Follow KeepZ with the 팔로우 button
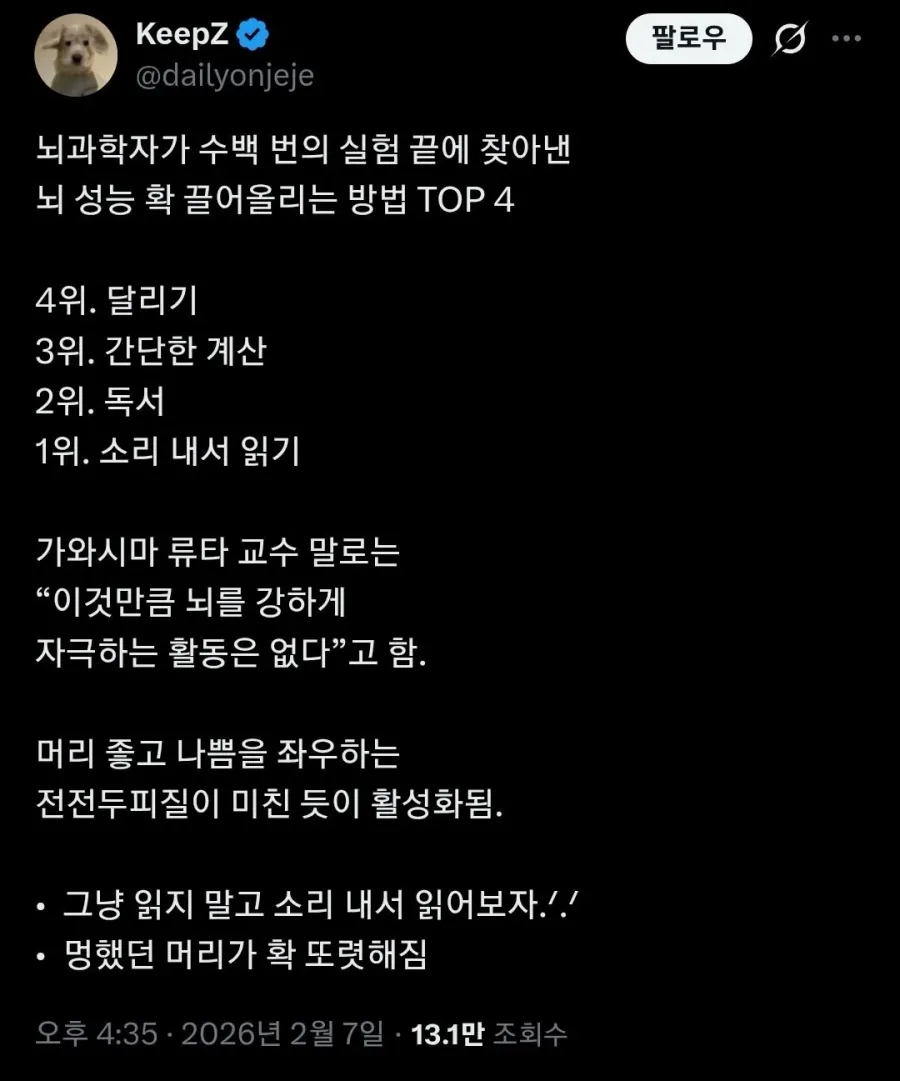This screenshot has height=1081, width=900. (688, 39)
